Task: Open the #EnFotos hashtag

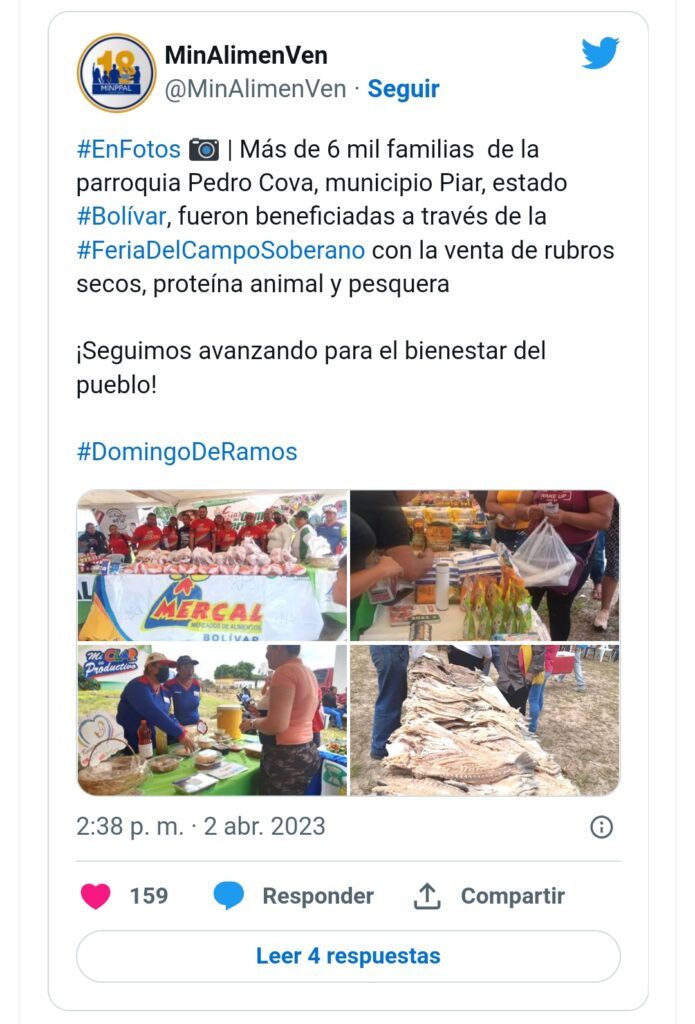Action: click(128, 150)
